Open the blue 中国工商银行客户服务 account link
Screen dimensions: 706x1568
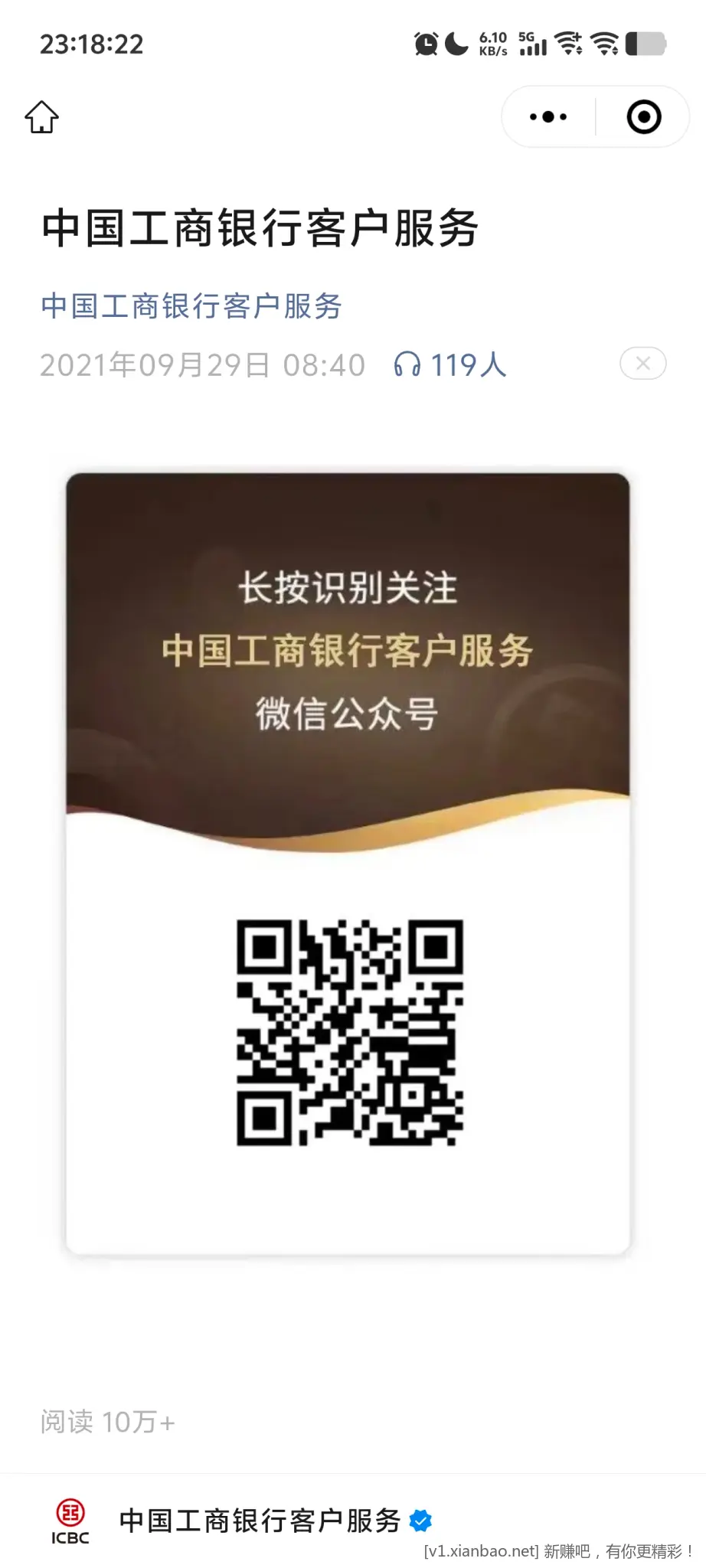[191, 306]
